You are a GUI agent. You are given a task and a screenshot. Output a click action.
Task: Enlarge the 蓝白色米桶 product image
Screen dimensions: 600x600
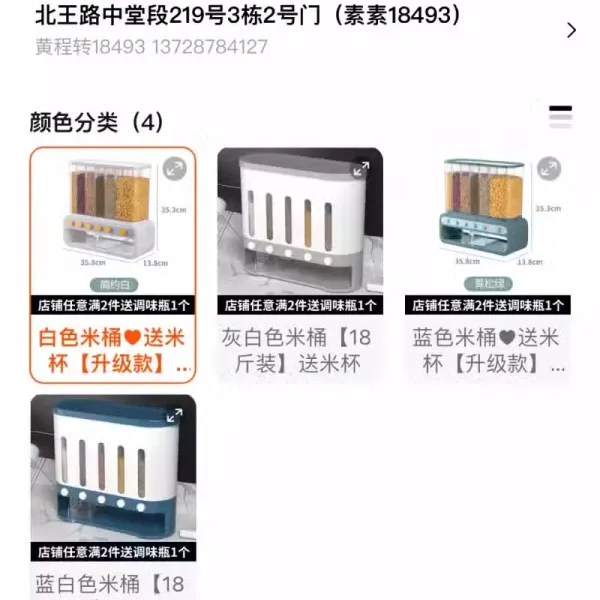tap(174, 416)
